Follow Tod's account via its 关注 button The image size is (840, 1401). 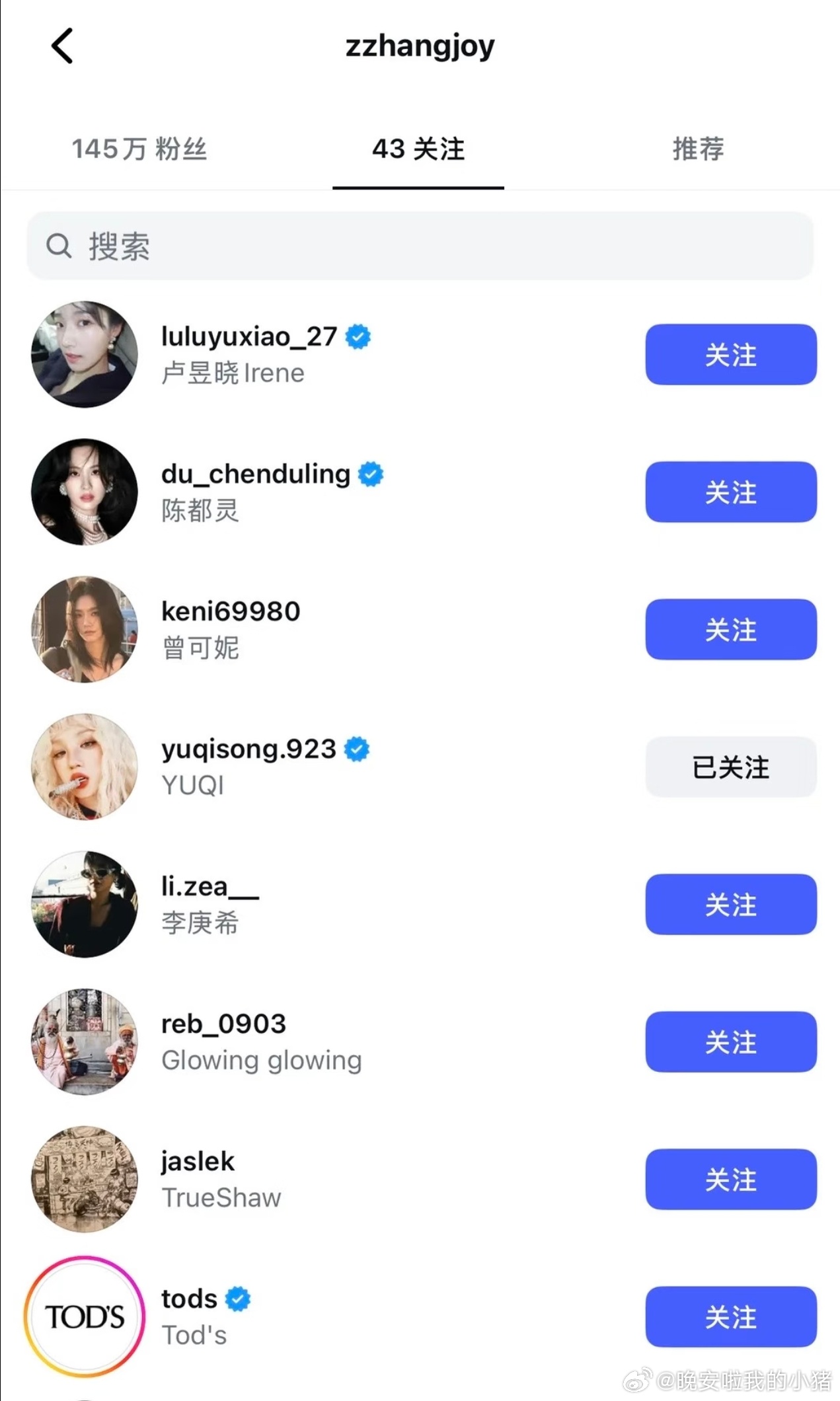730,1317
